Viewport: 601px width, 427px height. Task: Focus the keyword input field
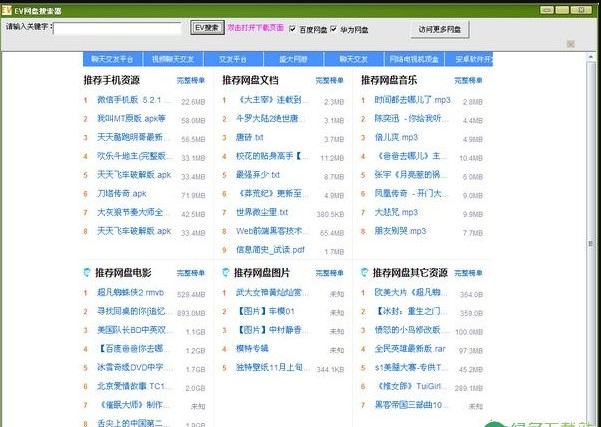tap(117, 28)
